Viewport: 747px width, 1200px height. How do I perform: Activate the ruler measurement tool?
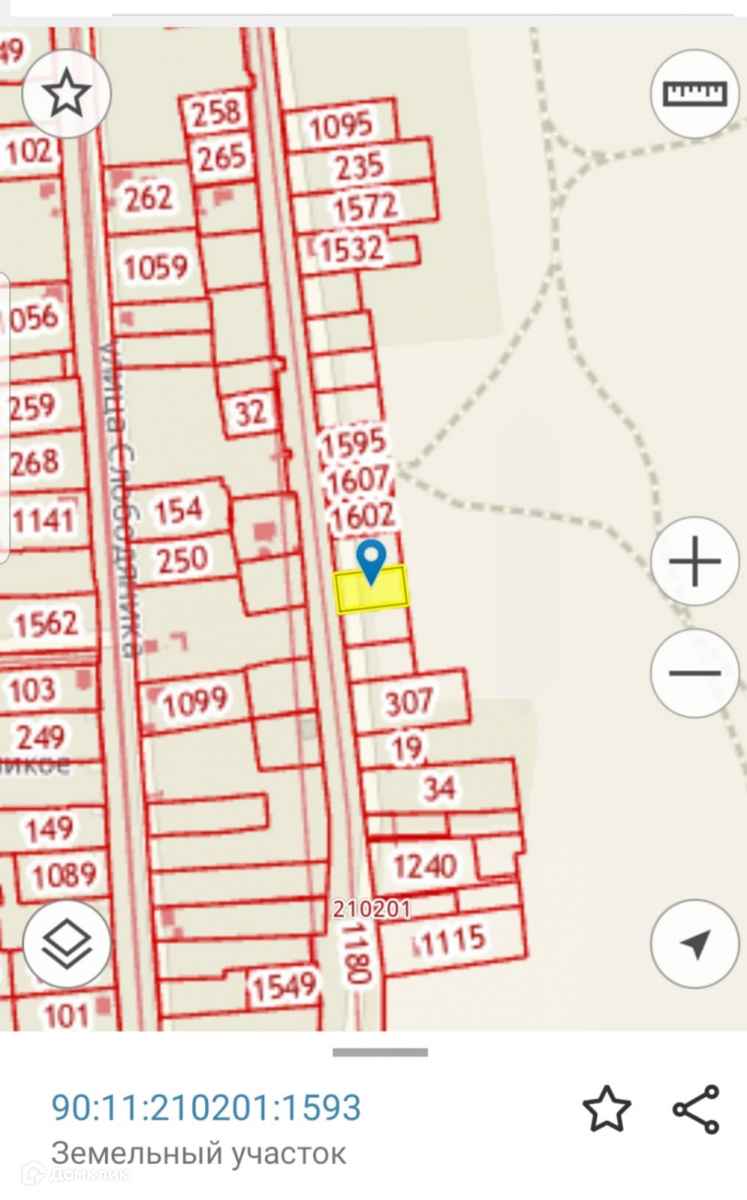click(x=695, y=94)
